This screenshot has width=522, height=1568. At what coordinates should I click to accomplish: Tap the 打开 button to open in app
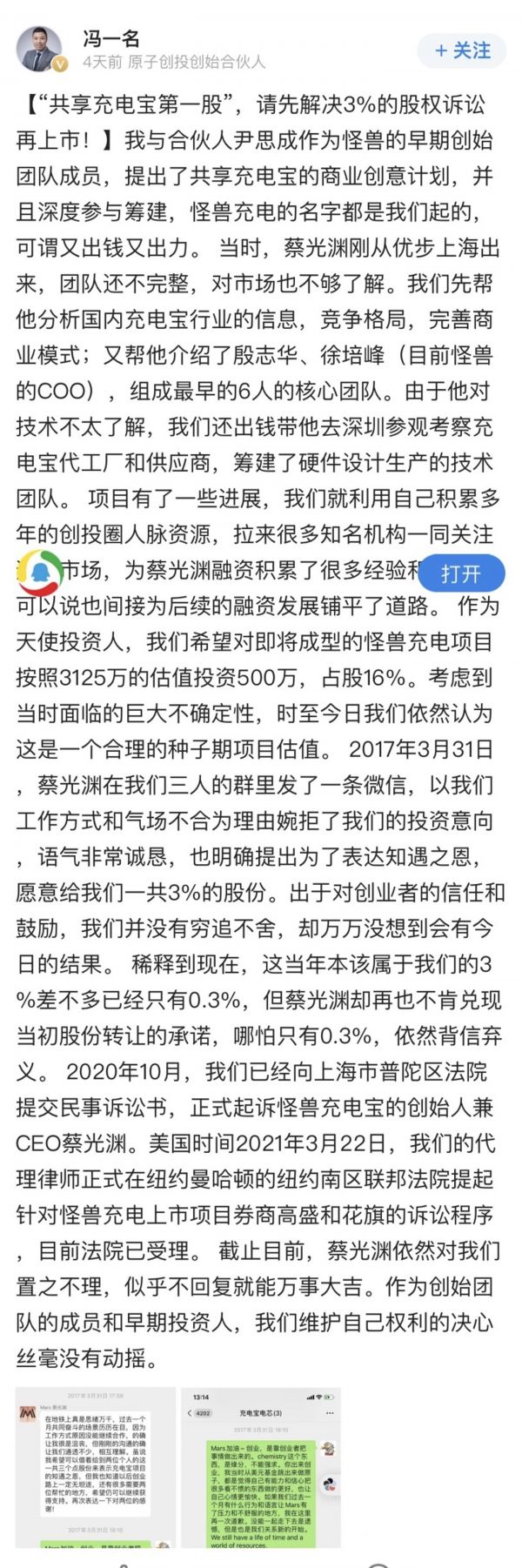(460, 573)
